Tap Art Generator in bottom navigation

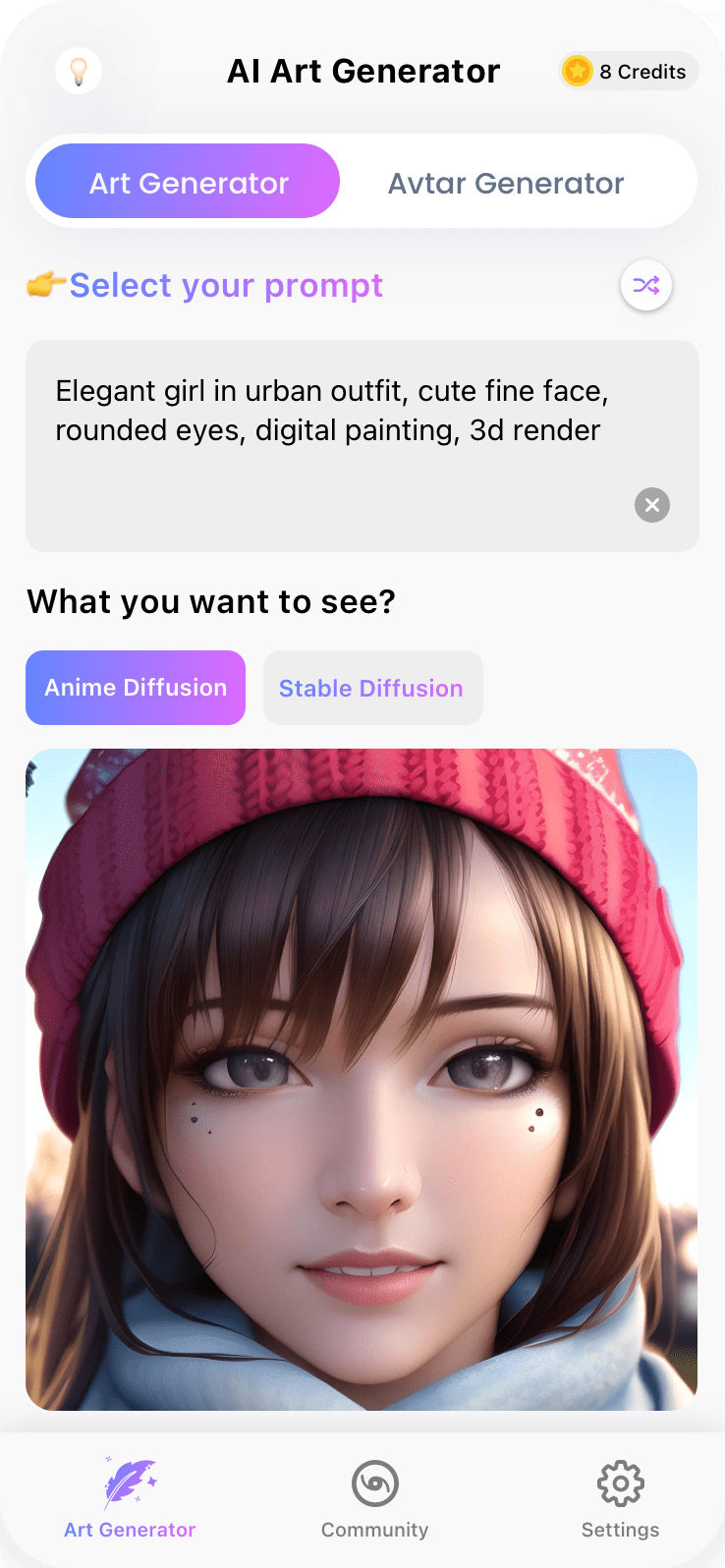130,1499
